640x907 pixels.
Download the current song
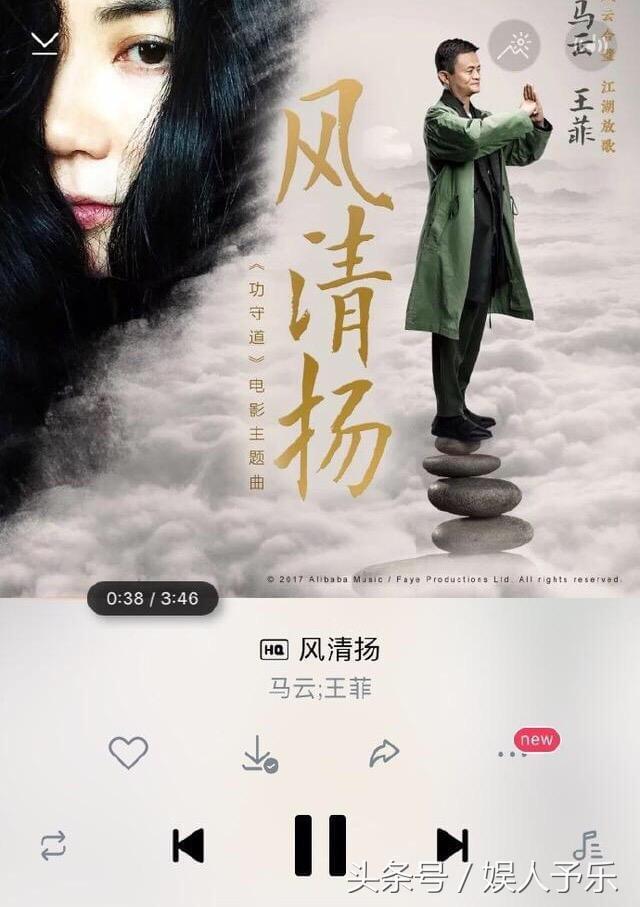(258, 753)
